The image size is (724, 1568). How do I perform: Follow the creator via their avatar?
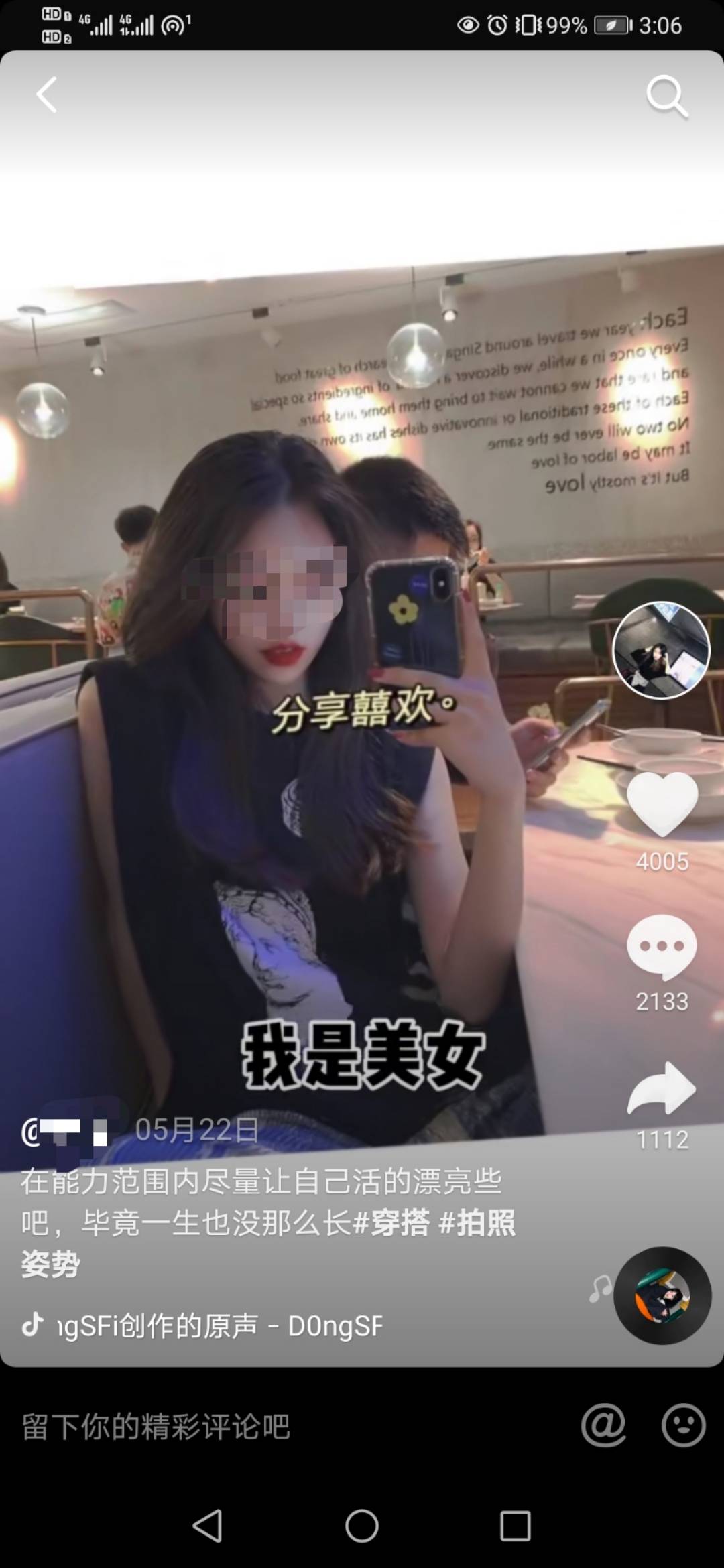[662, 650]
